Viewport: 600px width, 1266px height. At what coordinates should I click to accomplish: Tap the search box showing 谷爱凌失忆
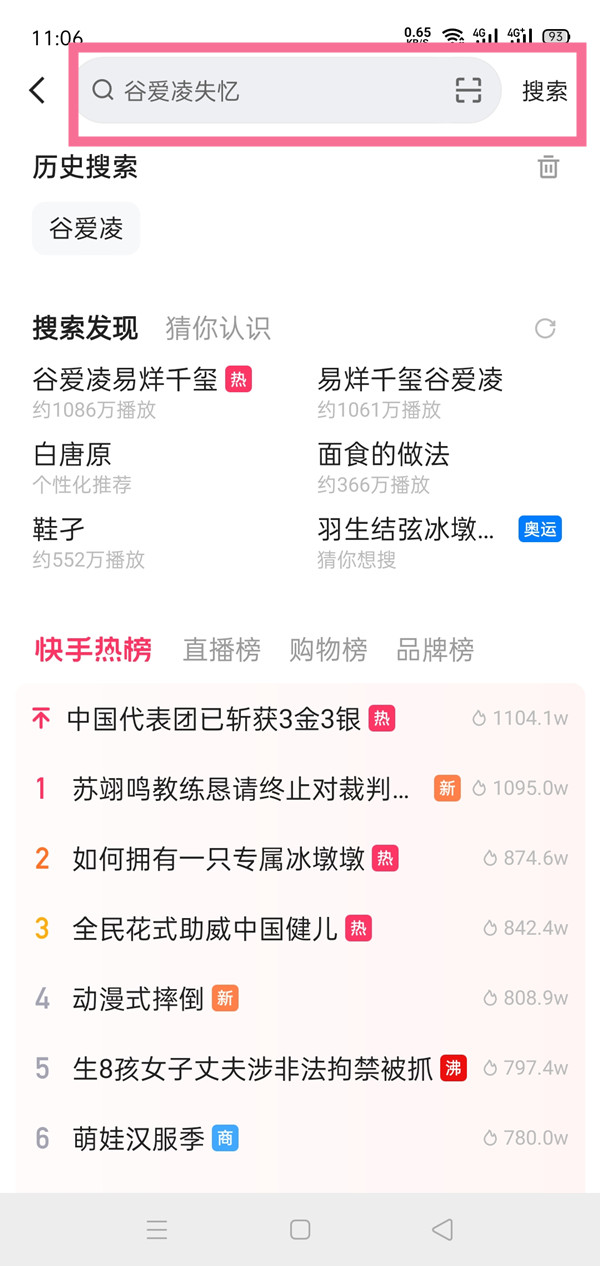click(270, 91)
